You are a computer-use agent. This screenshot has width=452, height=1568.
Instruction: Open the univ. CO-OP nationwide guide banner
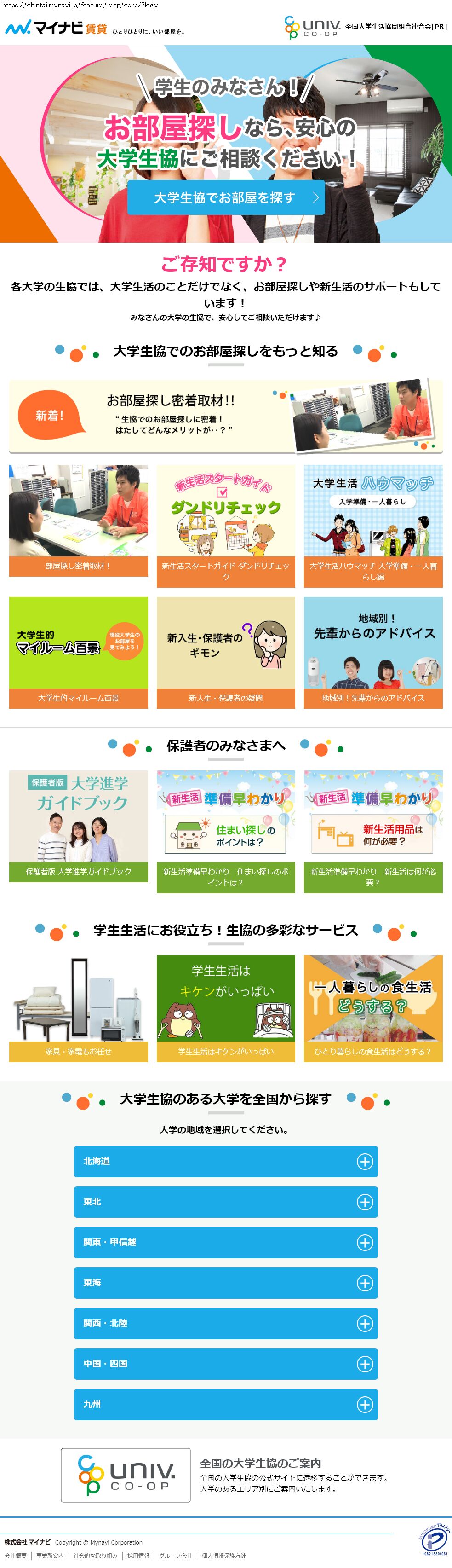126,1475
